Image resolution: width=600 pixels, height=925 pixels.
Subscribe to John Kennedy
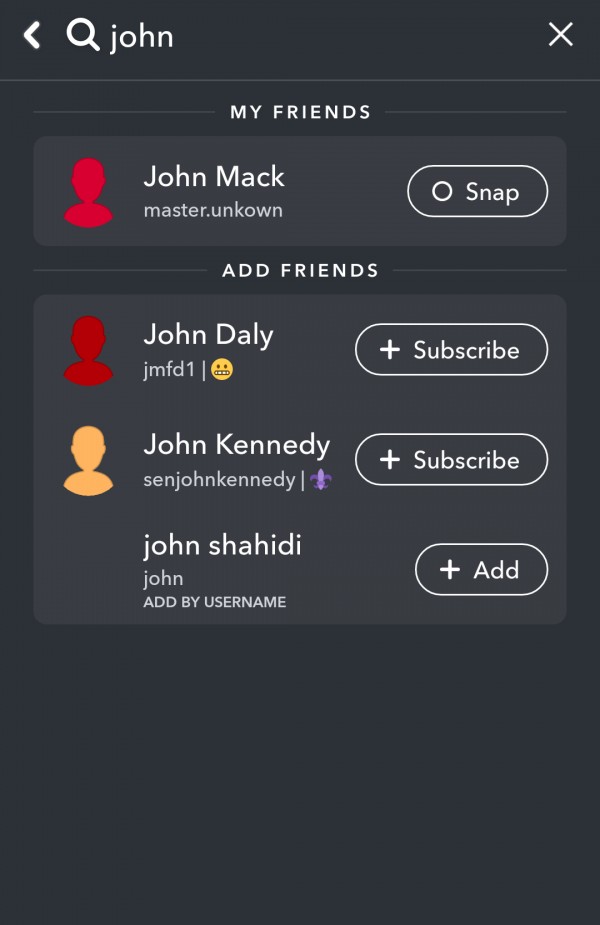[451, 460]
